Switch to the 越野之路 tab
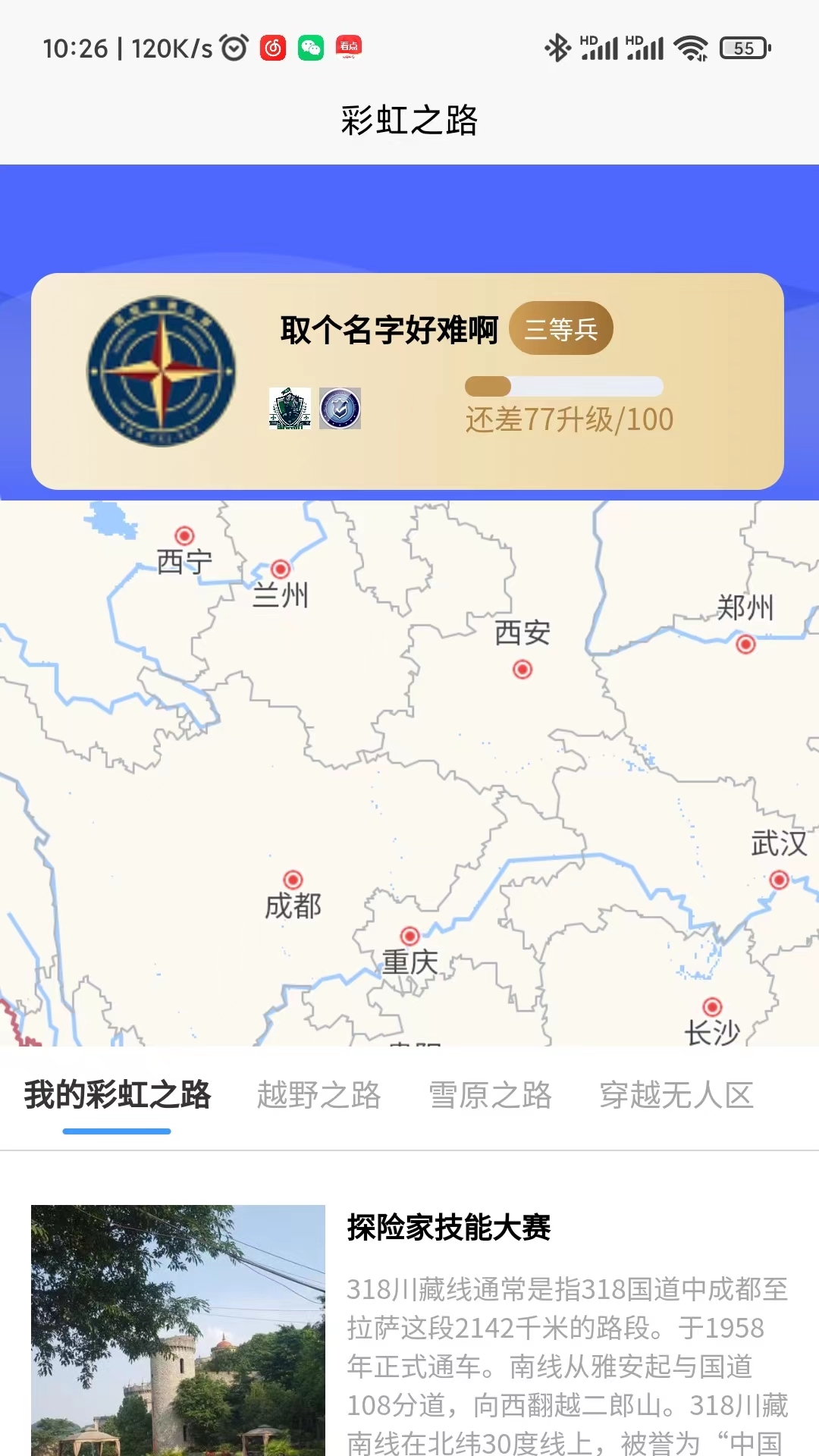 319,1095
